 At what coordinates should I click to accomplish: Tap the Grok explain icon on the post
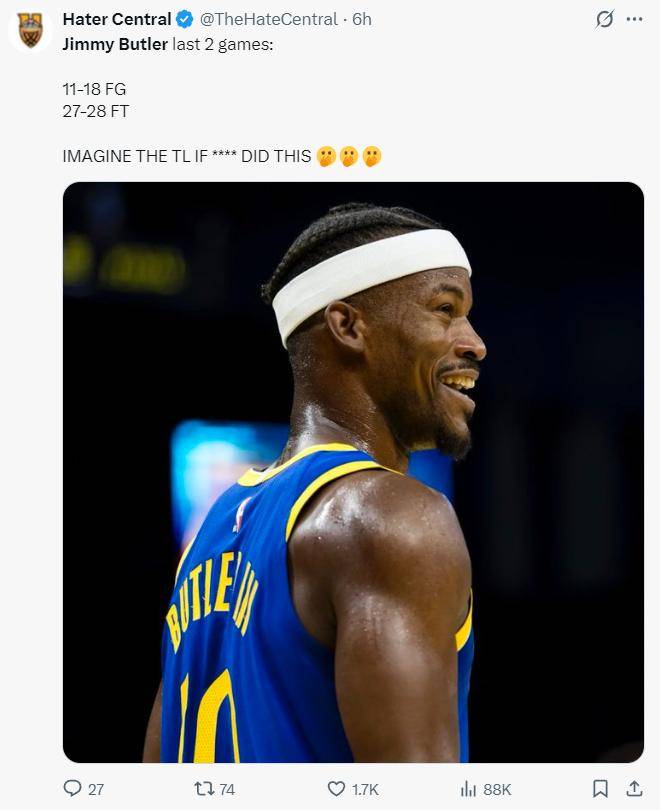pos(604,19)
